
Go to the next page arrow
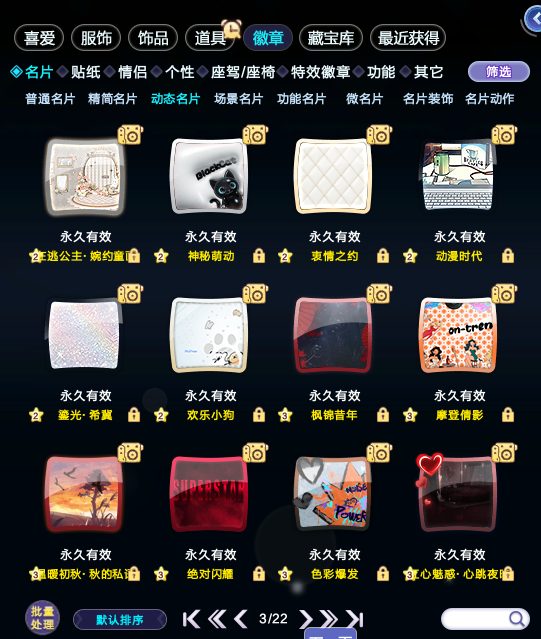coord(305,619)
